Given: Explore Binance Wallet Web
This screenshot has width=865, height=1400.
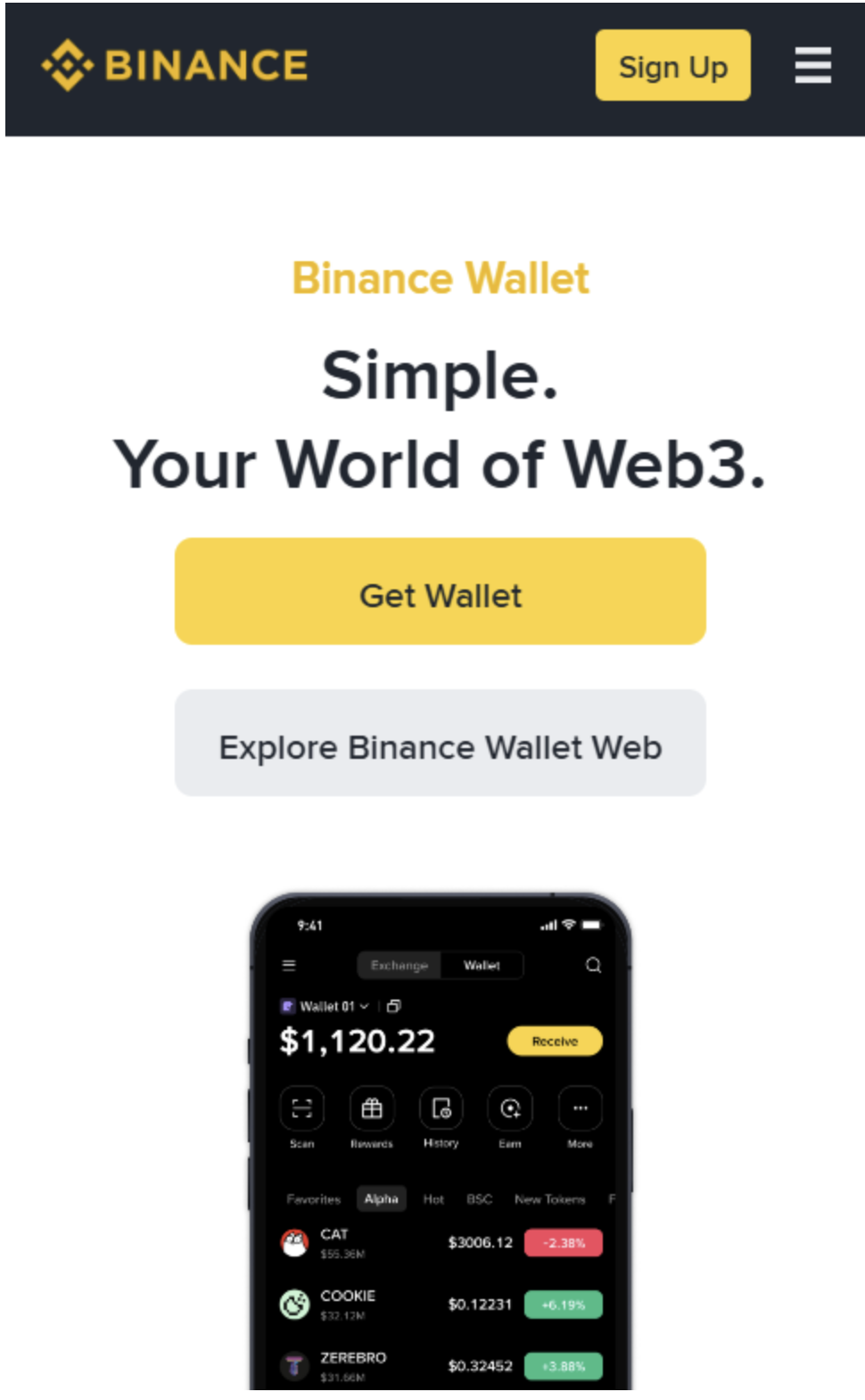Looking at the screenshot, I should [x=440, y=744].
